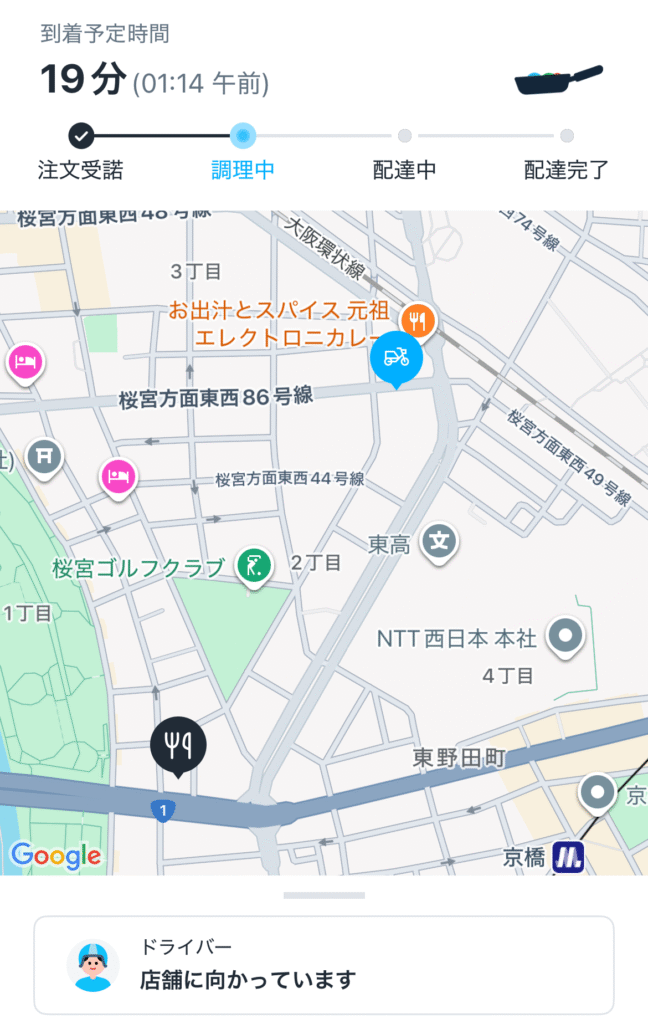Open the orange エレクトロニカレー restaurant marker
This screenshot has width=648, height=1024.
coord(417,321)
